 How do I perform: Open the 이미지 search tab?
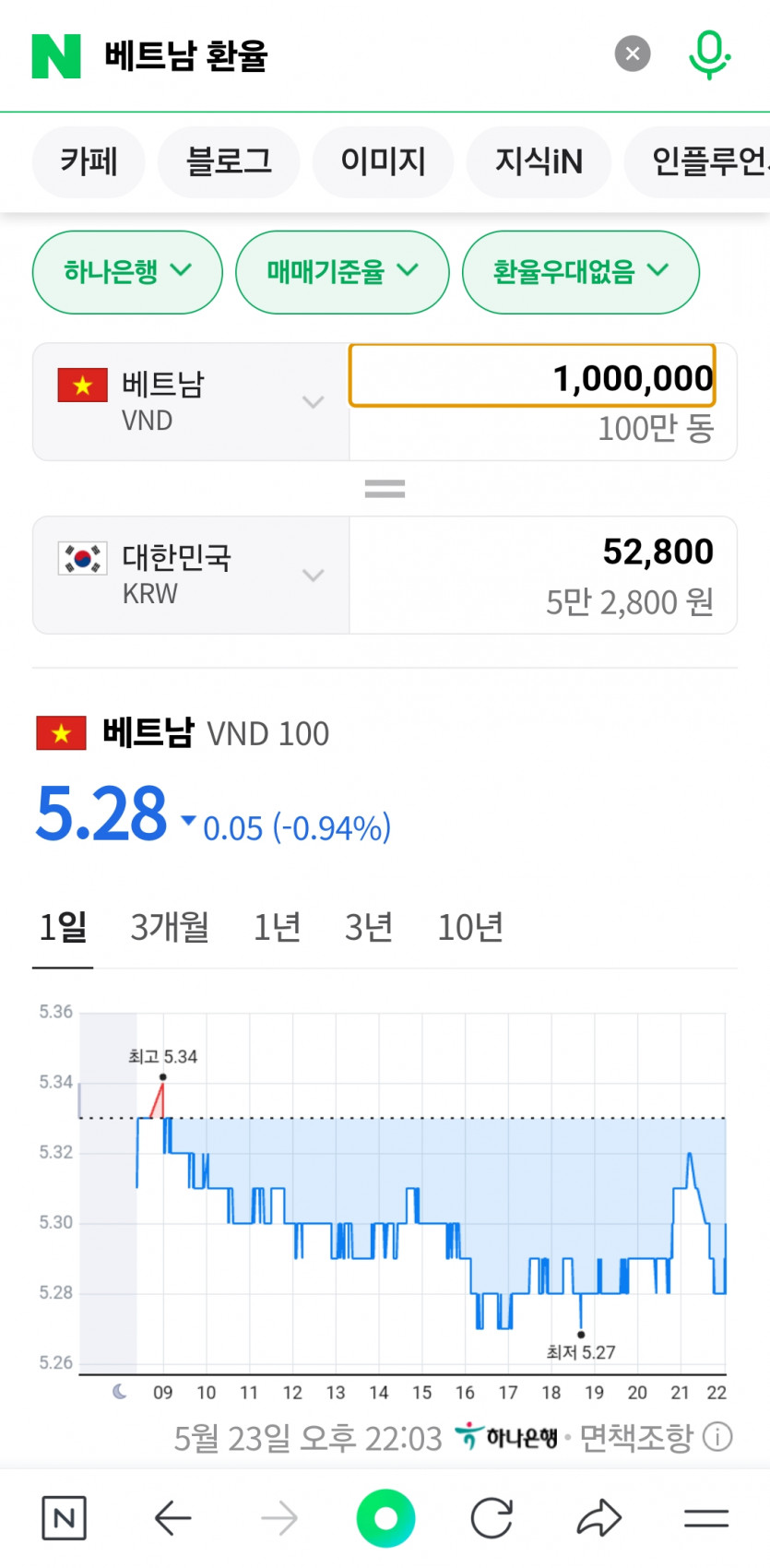click(383, 161)
